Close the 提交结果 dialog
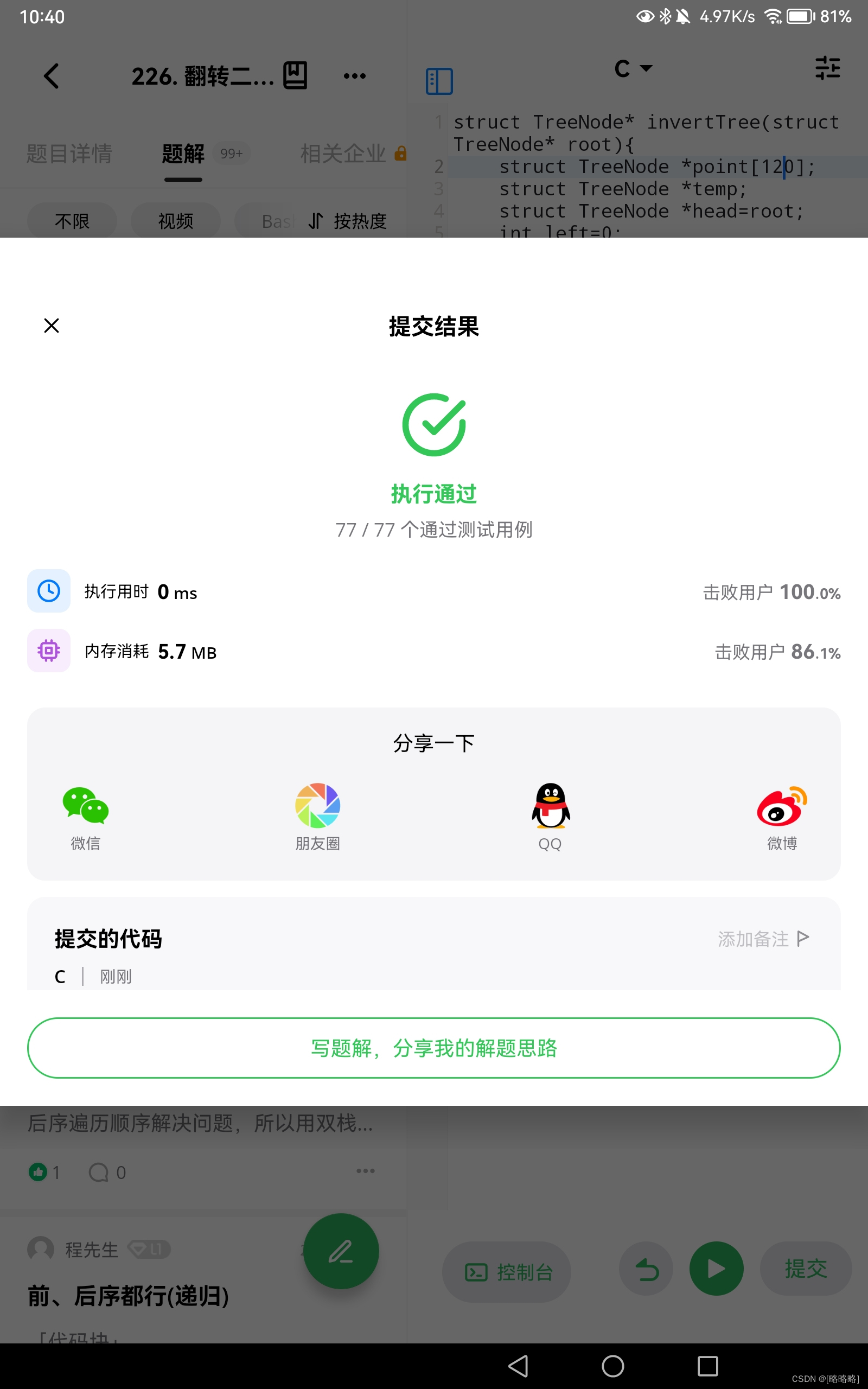 click(x=52, y=326)
